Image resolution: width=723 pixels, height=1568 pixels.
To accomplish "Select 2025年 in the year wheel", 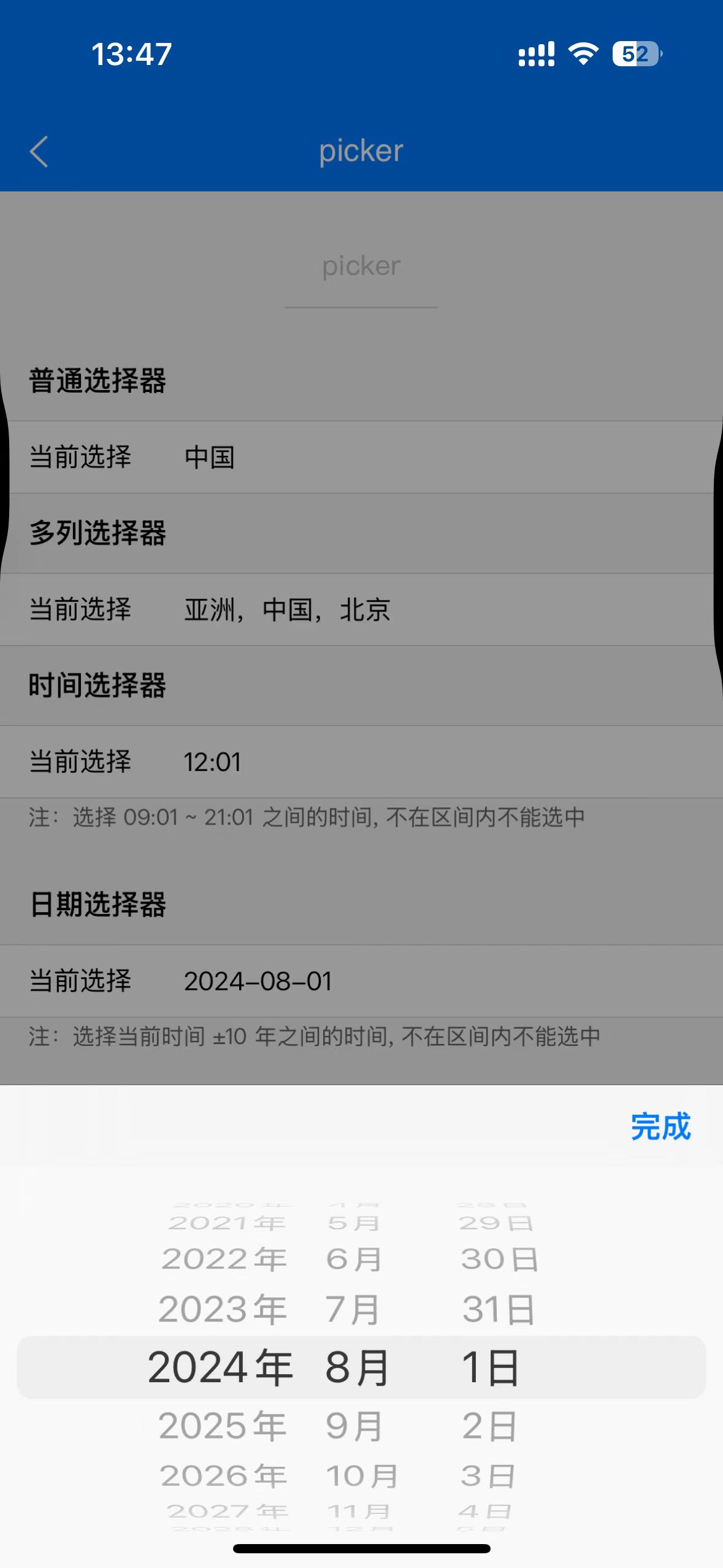I will [223, 1426].
